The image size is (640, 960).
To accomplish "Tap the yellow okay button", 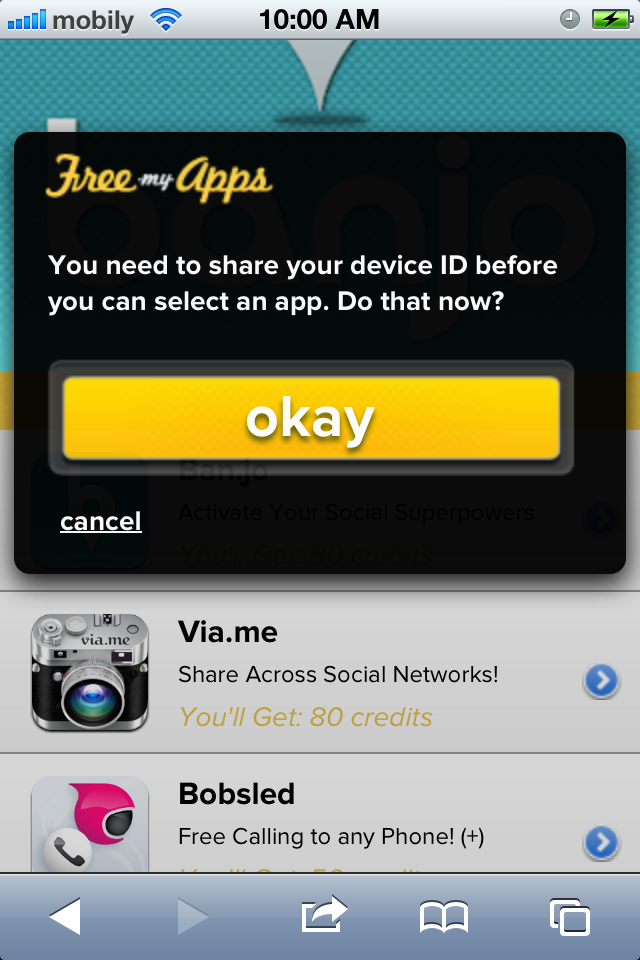I will tap(310, 418).
